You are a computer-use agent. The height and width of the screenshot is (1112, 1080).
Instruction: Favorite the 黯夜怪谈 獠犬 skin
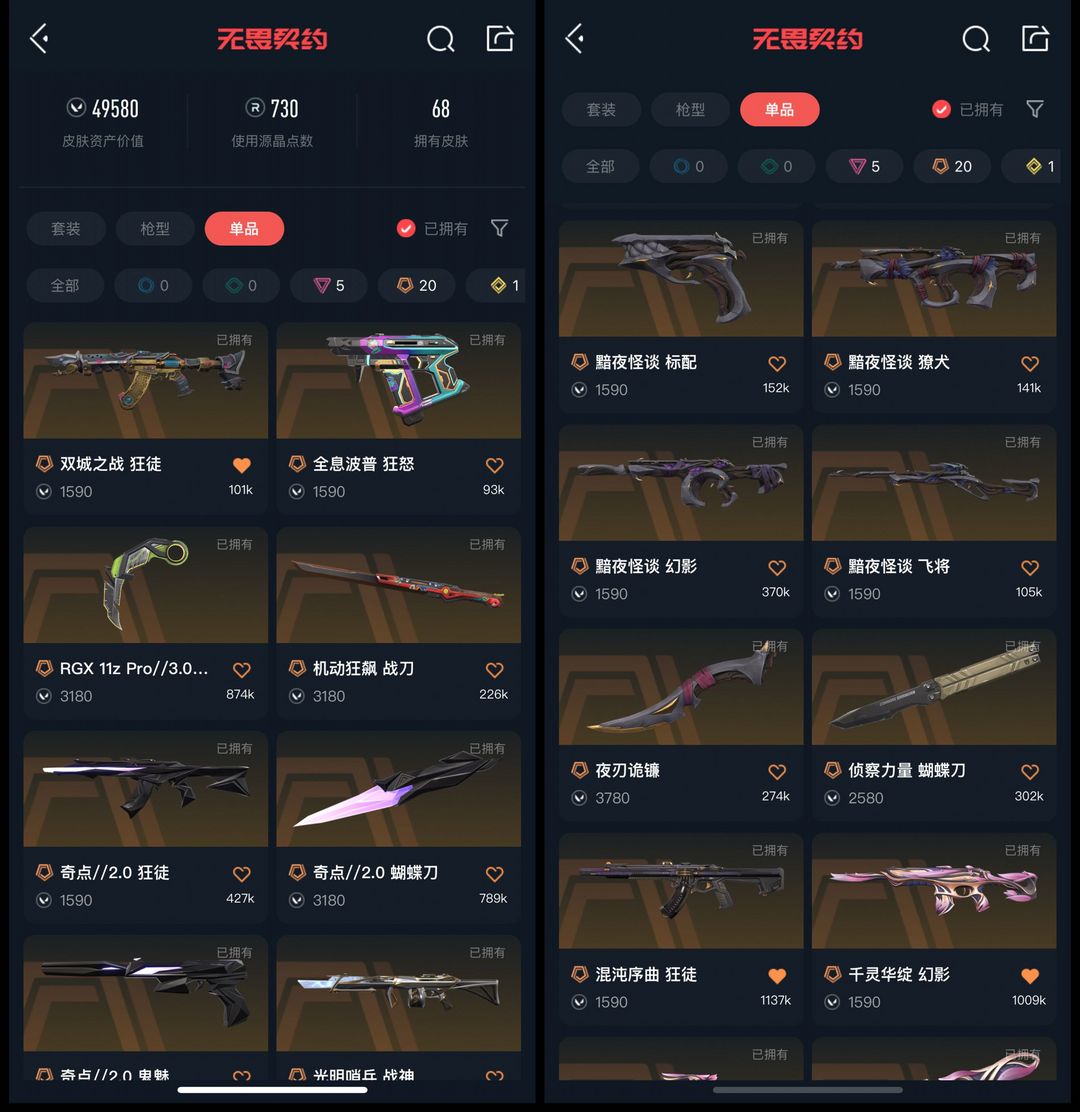(x=1029, y=364)
